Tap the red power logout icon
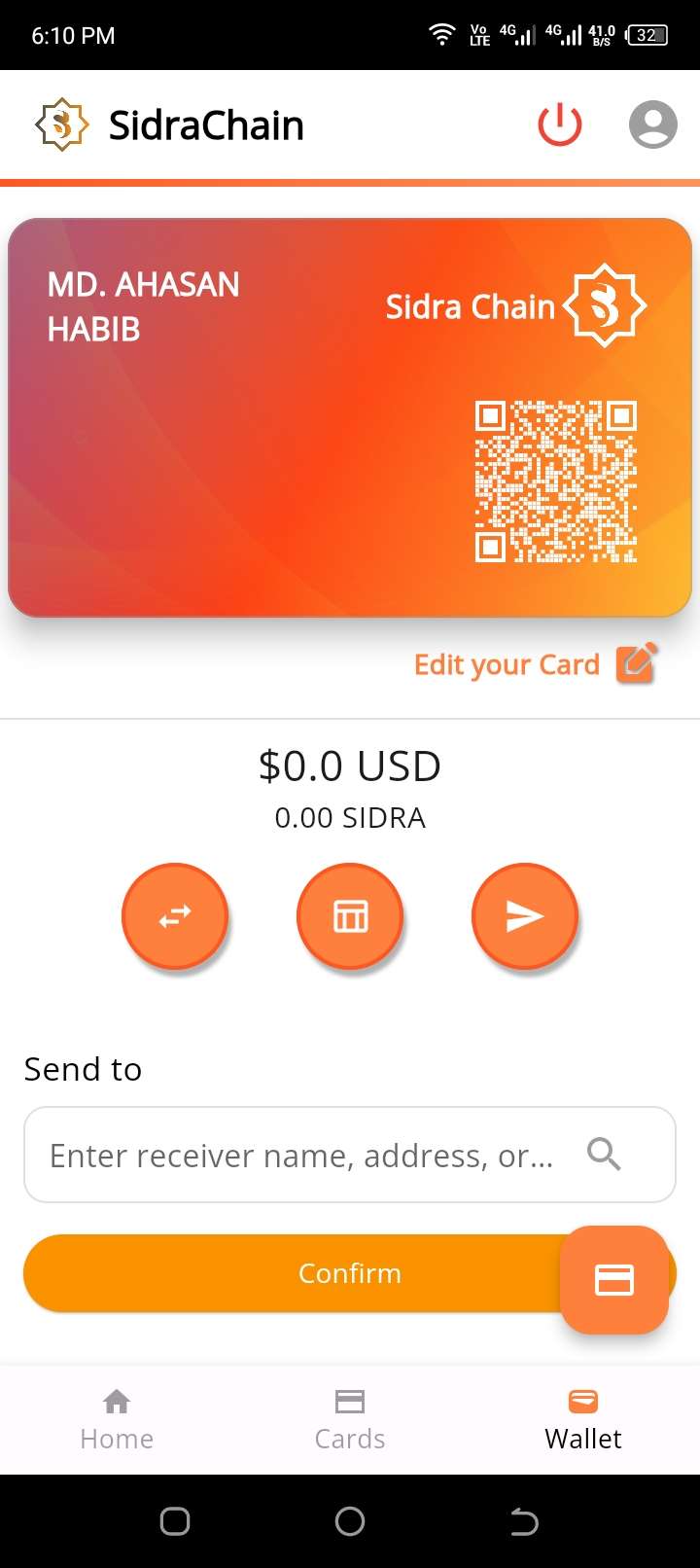This screenshot has width=700, height=1568. point(560,125)
